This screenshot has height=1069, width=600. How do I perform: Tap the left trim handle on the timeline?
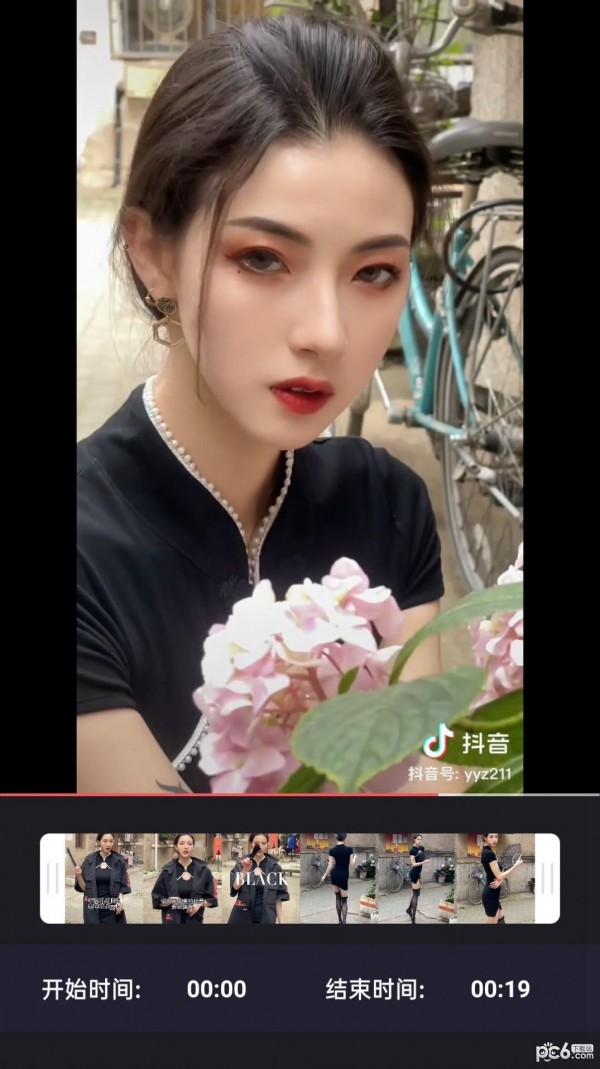click(x=52, y=878)
